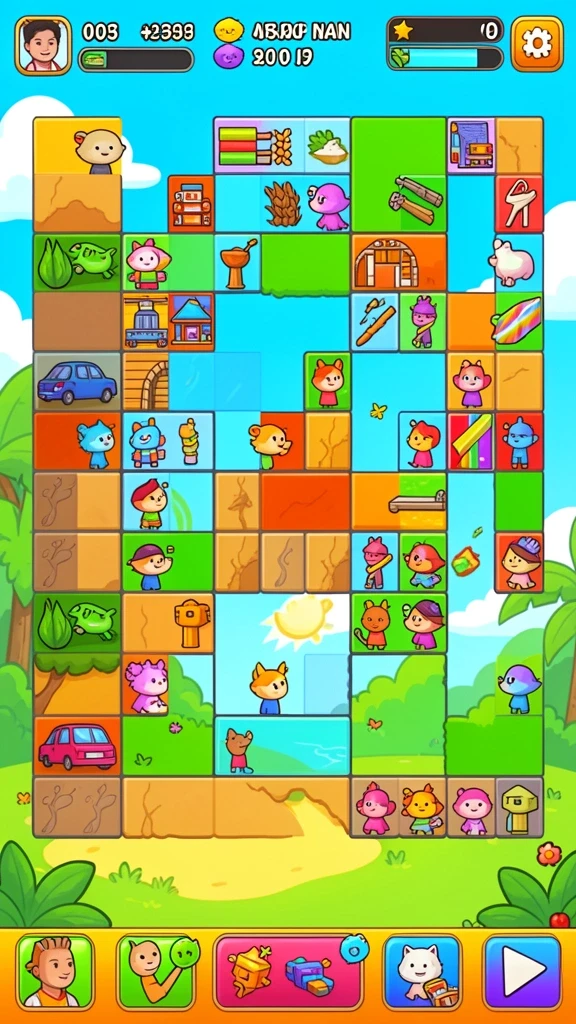This screenshot has height=1024, width=576.
Task: Tap the play arrow button
Action: (x=522, y=972)
